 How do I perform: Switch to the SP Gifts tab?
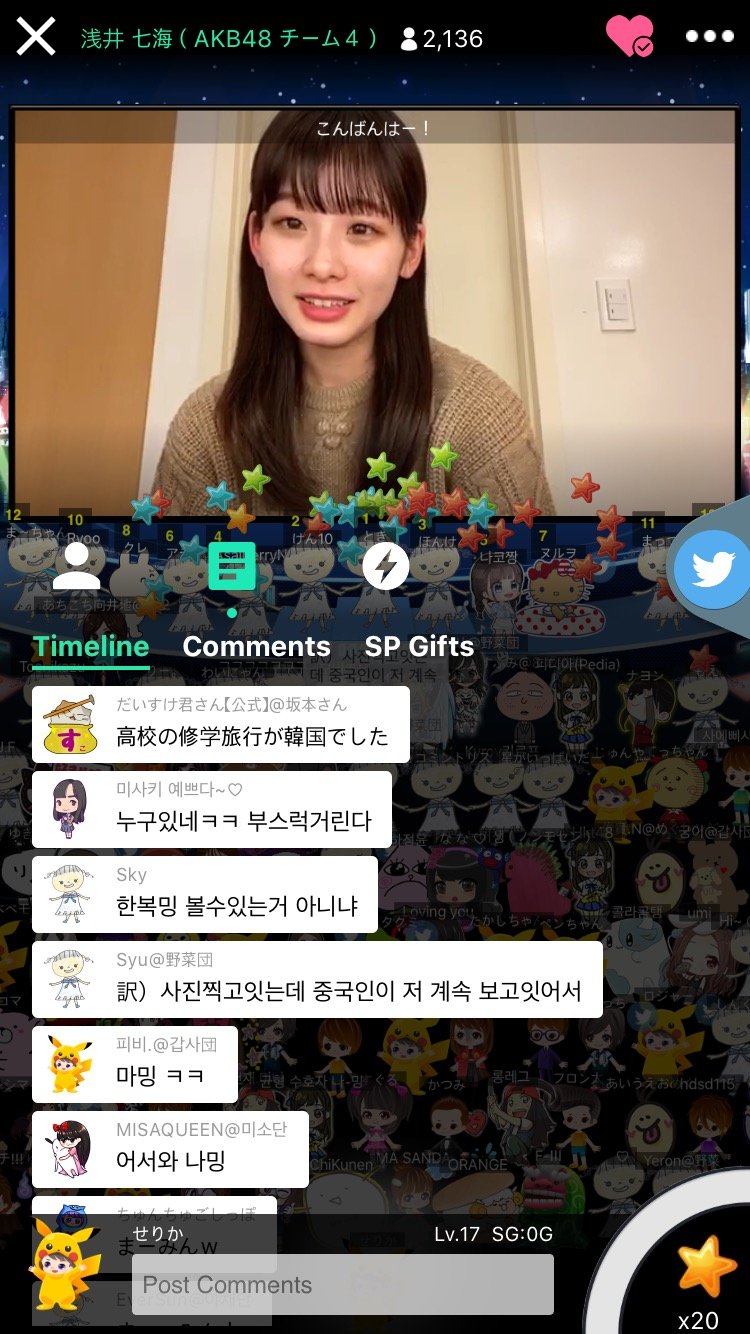tap(418, 646)
